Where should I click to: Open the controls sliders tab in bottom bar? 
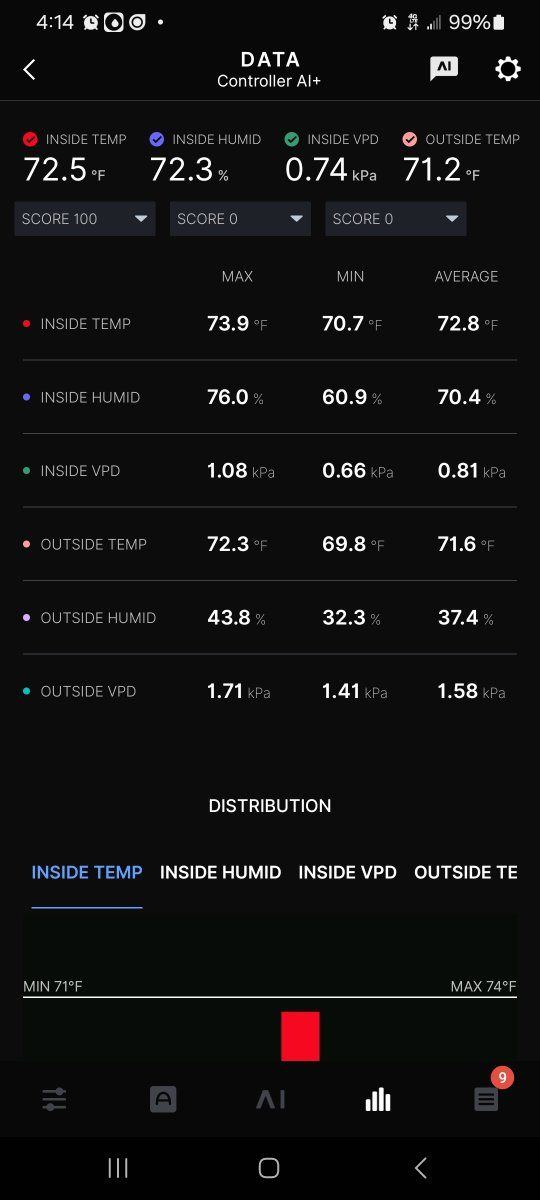pyautogui.click(x=54, y=1100)
